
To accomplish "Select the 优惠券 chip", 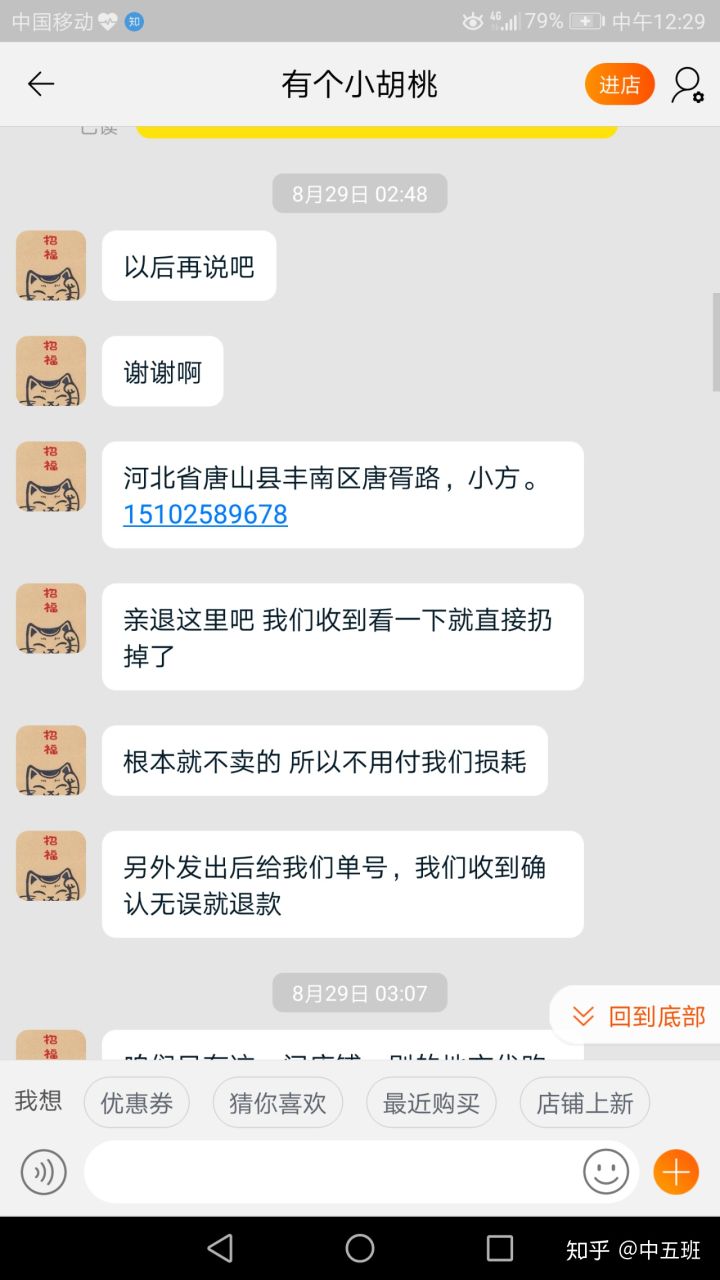I will click(x=137, y=1103).
